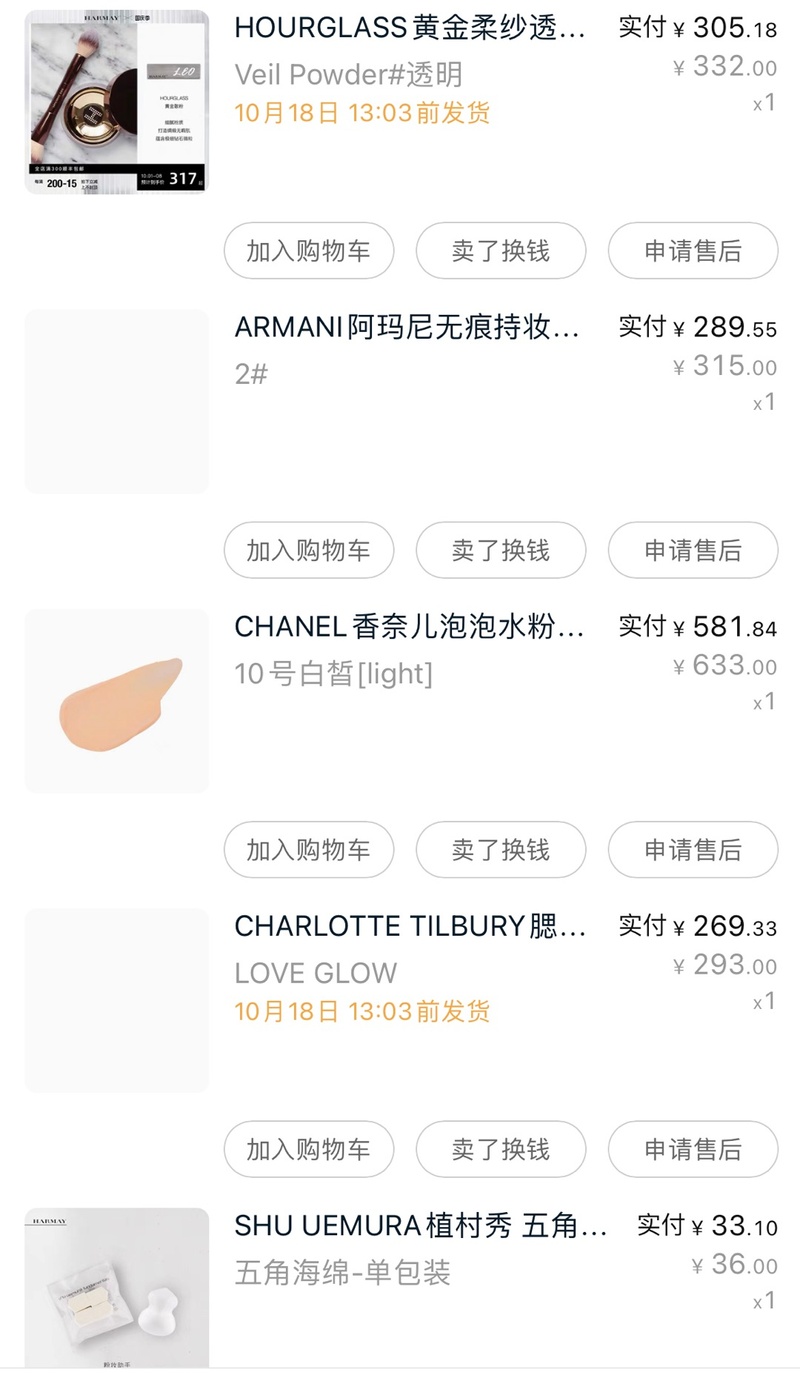
Task: Add the ARMANI foundation to cart
Action: (x=308, y=550)
